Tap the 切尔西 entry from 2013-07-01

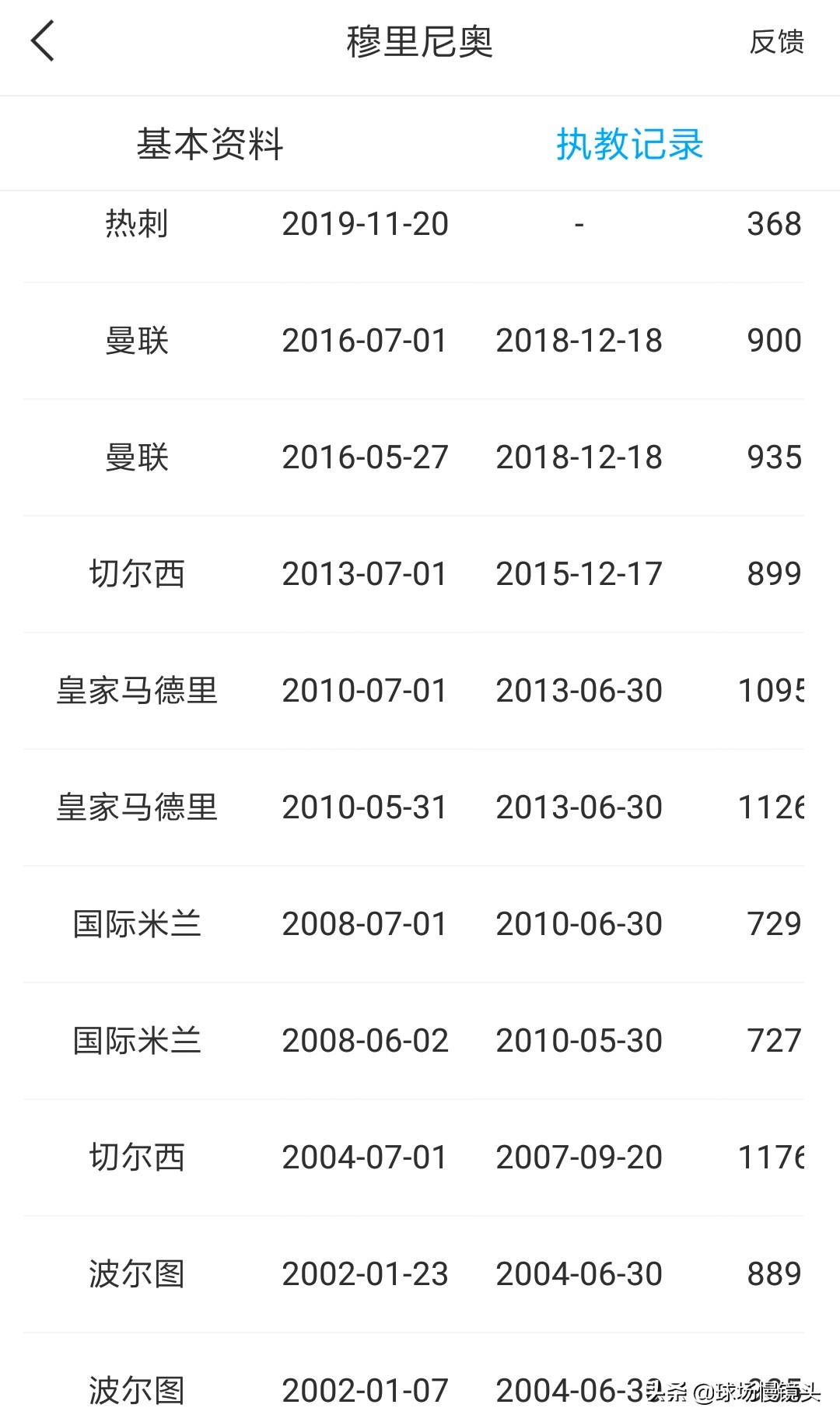[x=420, y=573]
